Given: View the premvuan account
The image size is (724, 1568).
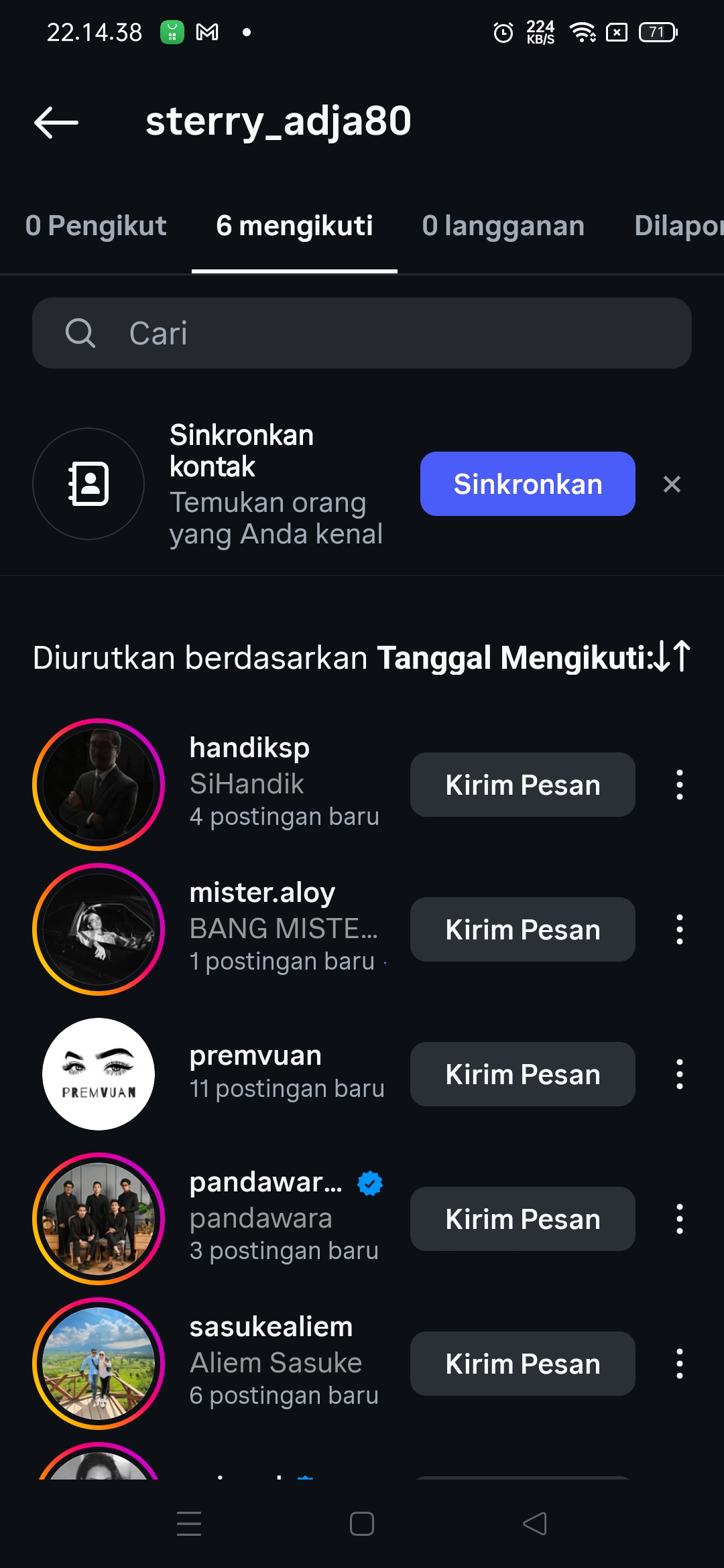Looking at the screenshot, I should click(x=255, y=1056).
